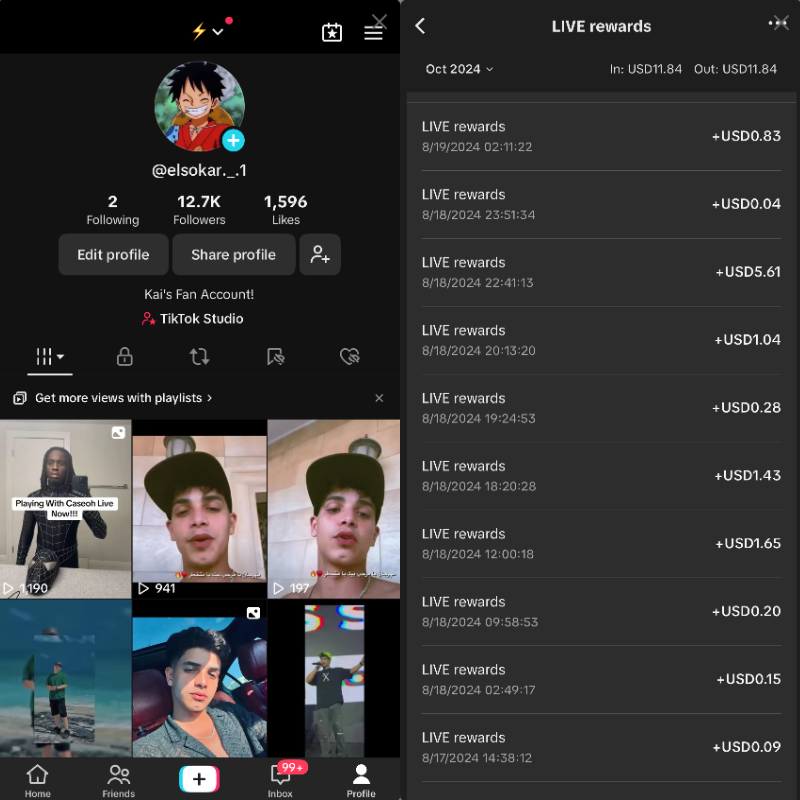Create a new post with plus button
800x800 pixels.
[x=199, y=779]
